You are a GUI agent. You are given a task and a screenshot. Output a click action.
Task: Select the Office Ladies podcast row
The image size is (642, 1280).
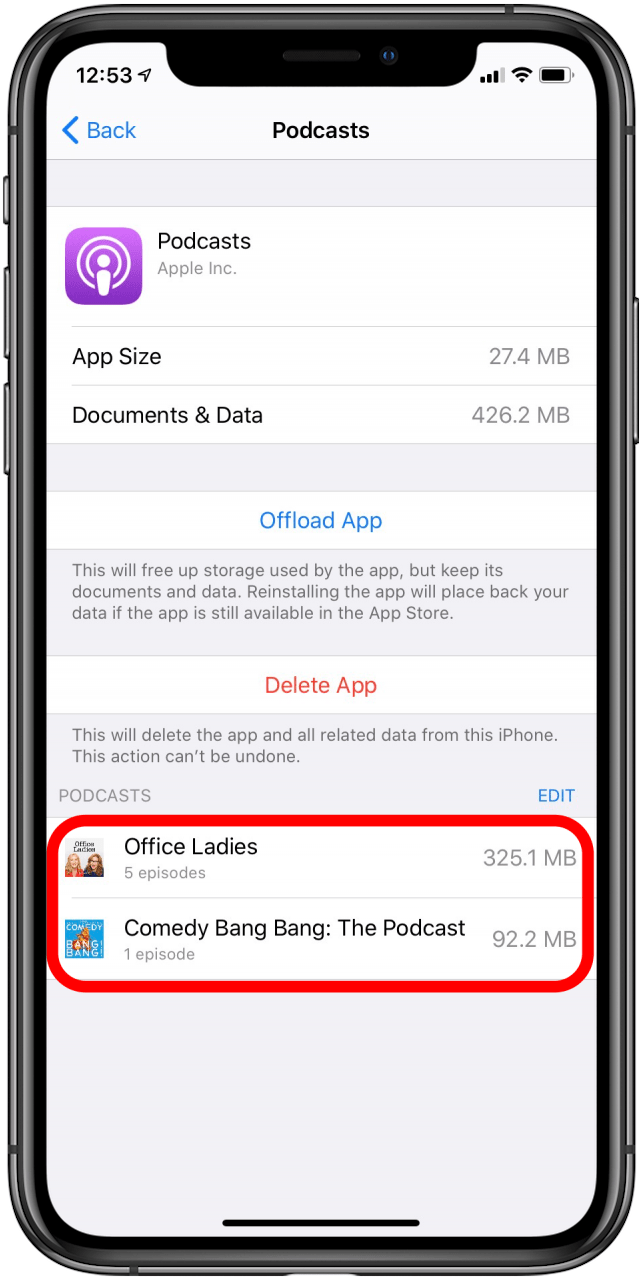pyautogui.click(x=320, y=858)
